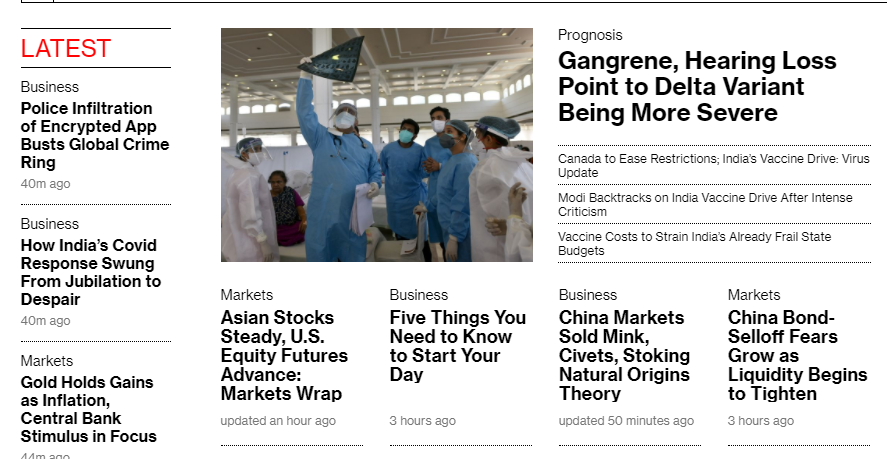Open Markets label above Asian Stocks story
The height and width of the screenshot is (459, 887).
click(x=246, y=295)
